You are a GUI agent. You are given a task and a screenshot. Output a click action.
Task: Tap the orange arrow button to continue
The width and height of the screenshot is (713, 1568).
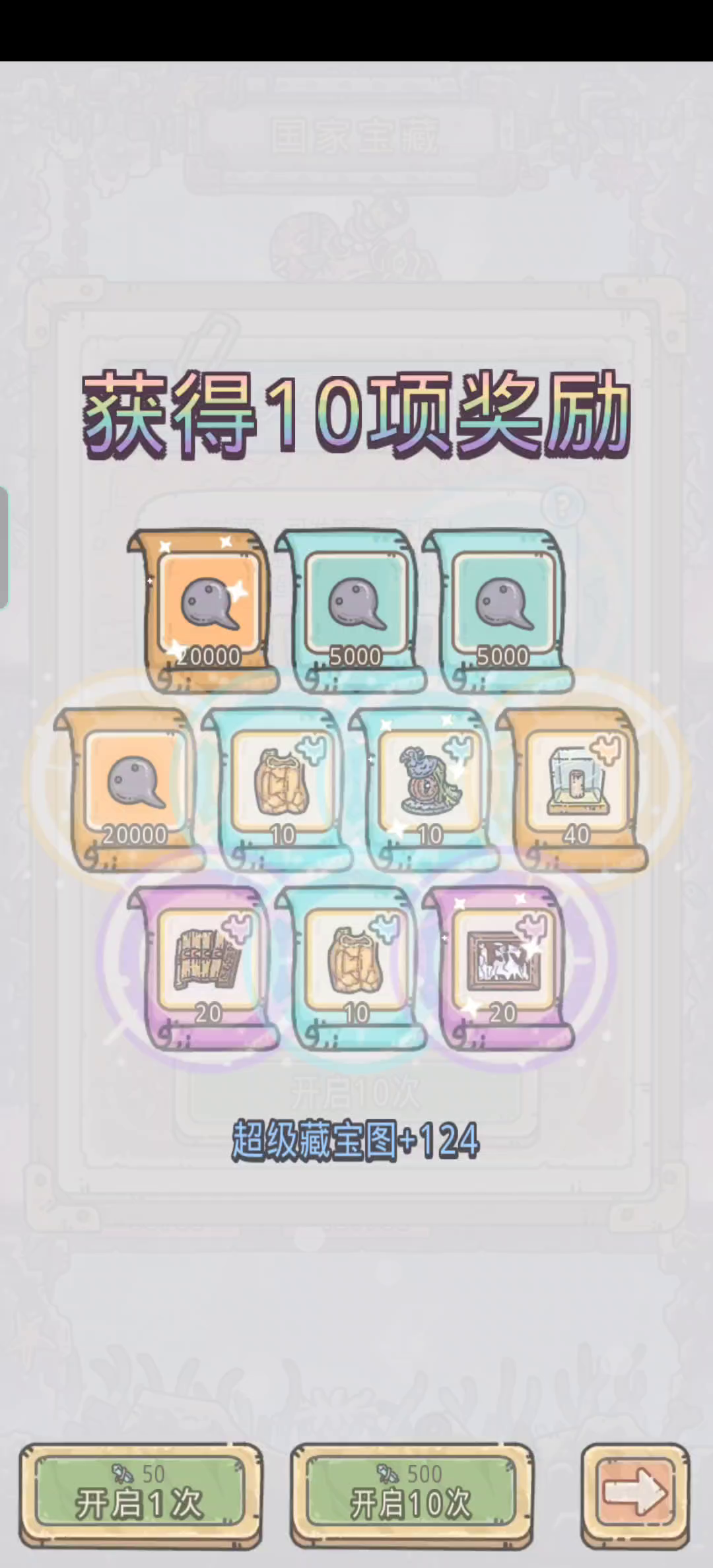(635, 1495)
